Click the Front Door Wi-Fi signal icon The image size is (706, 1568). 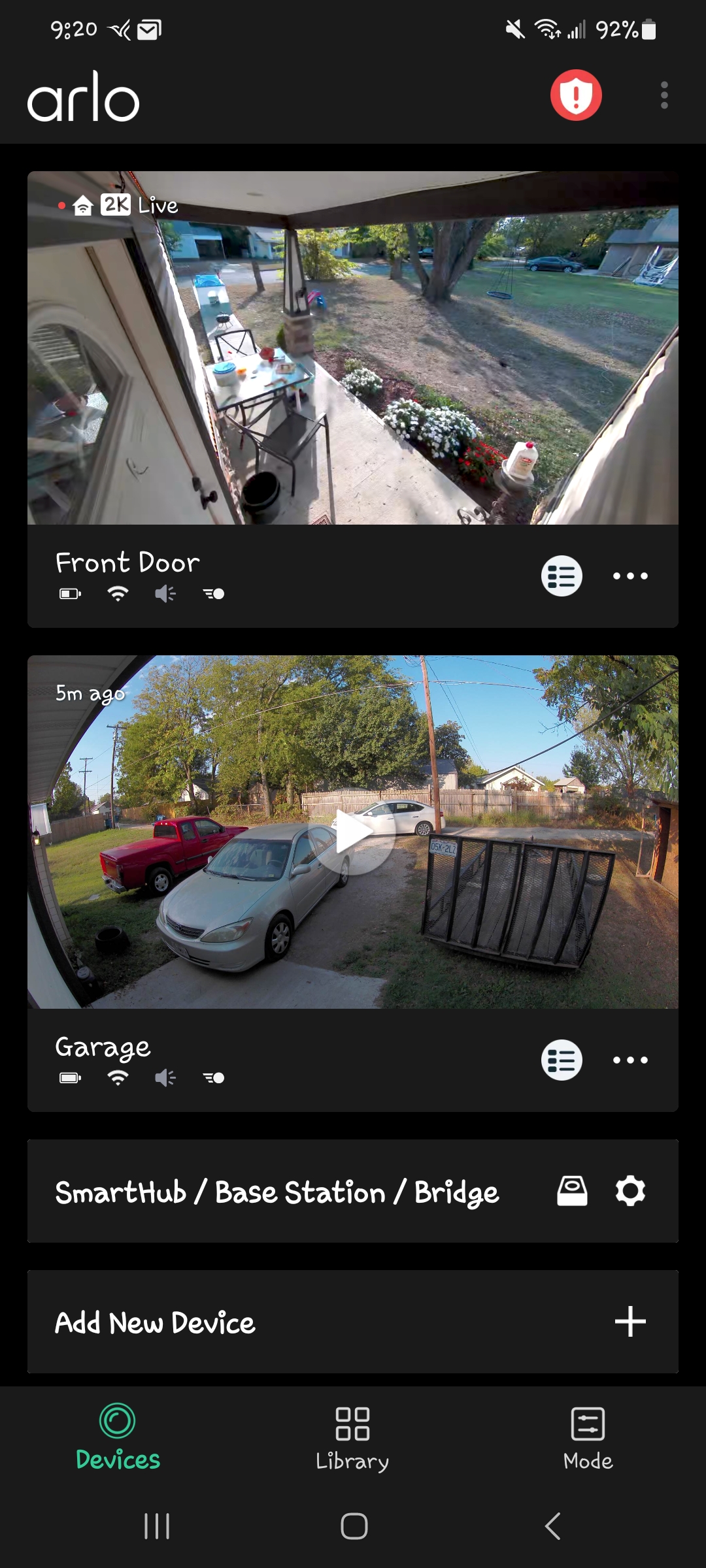116,593
